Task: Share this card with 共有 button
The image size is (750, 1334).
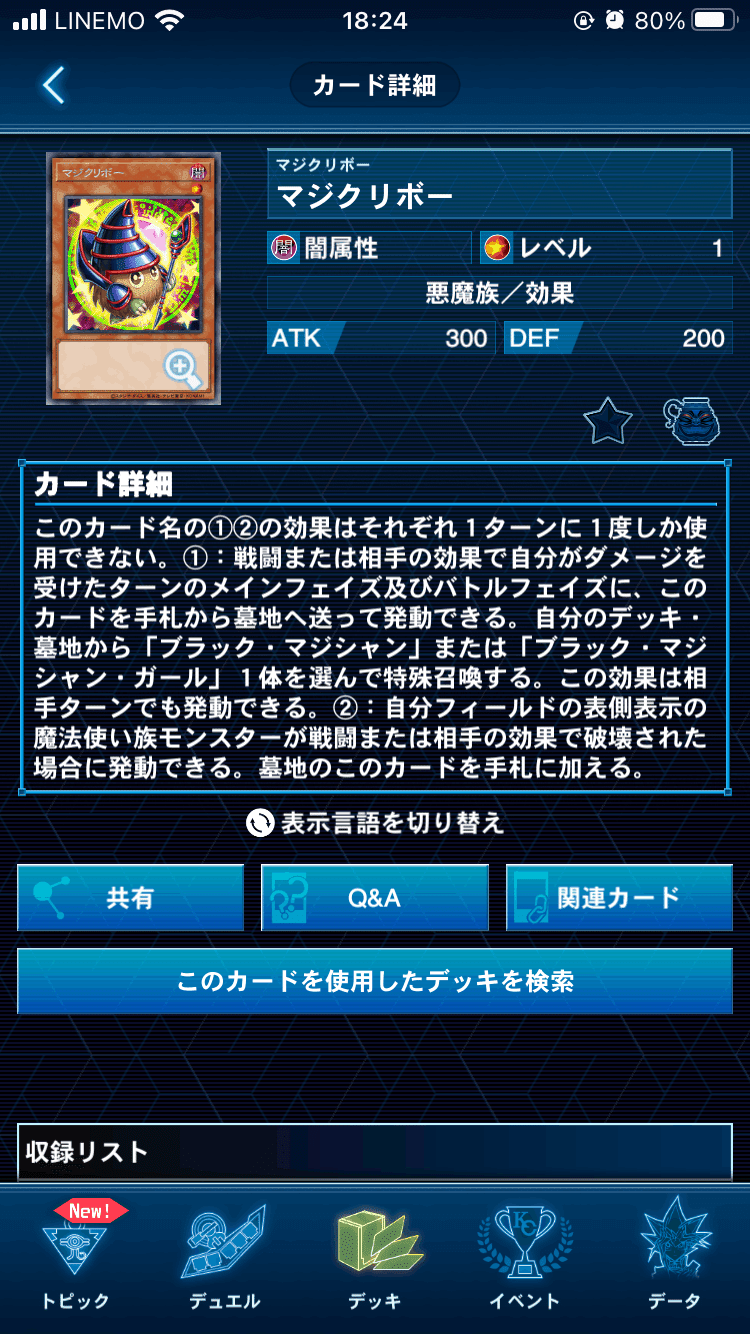Action: pyautogui.click(x=131, y=898)
